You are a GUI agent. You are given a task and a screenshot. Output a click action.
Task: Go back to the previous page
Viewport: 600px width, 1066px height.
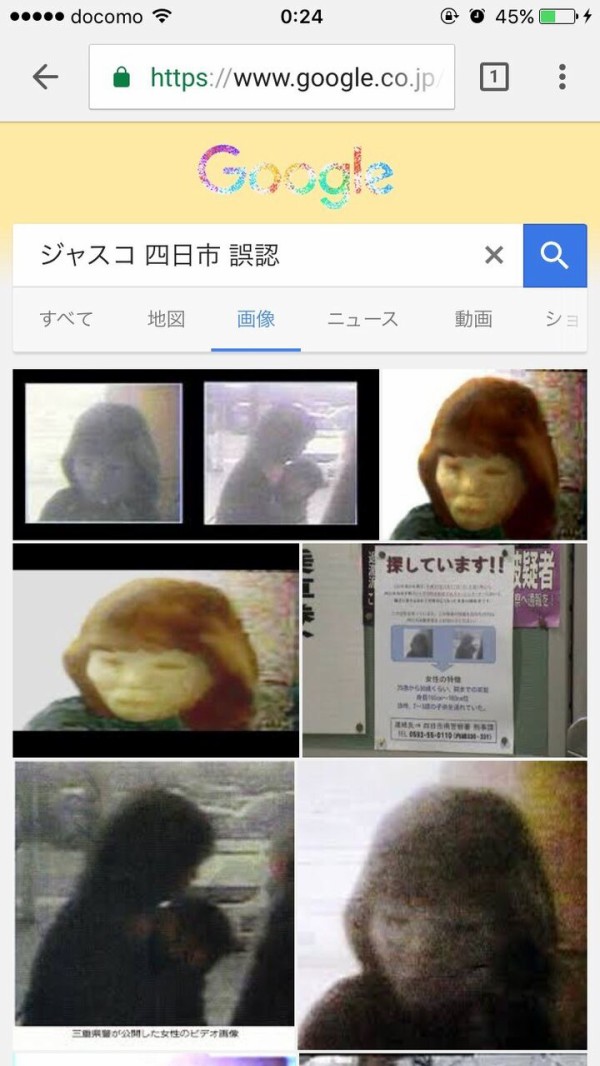(x=45, y=77)
